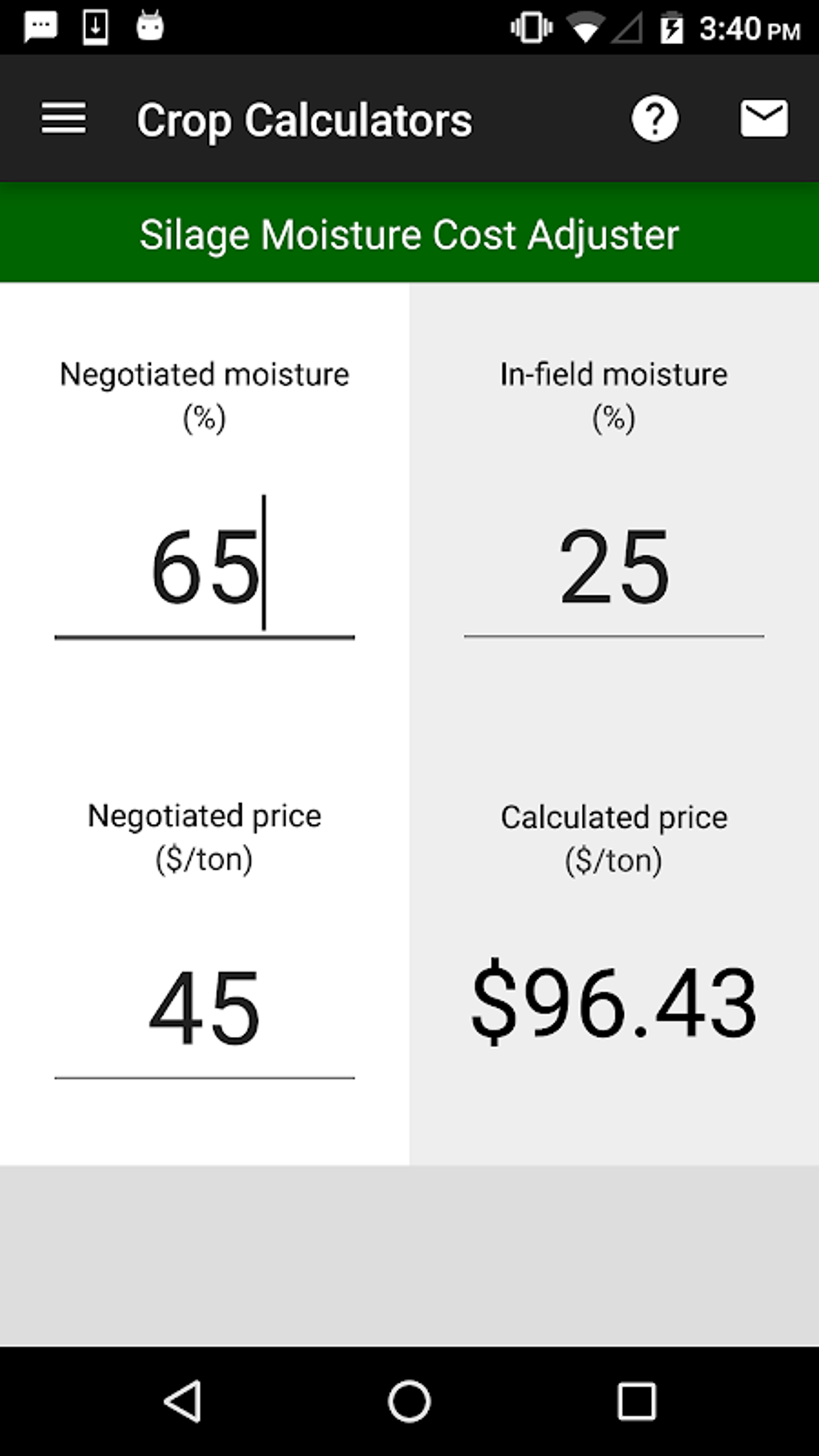Select the Silage Moisture Cost Adjuster header
The image size is (819, 1456).
click(409, 233)
